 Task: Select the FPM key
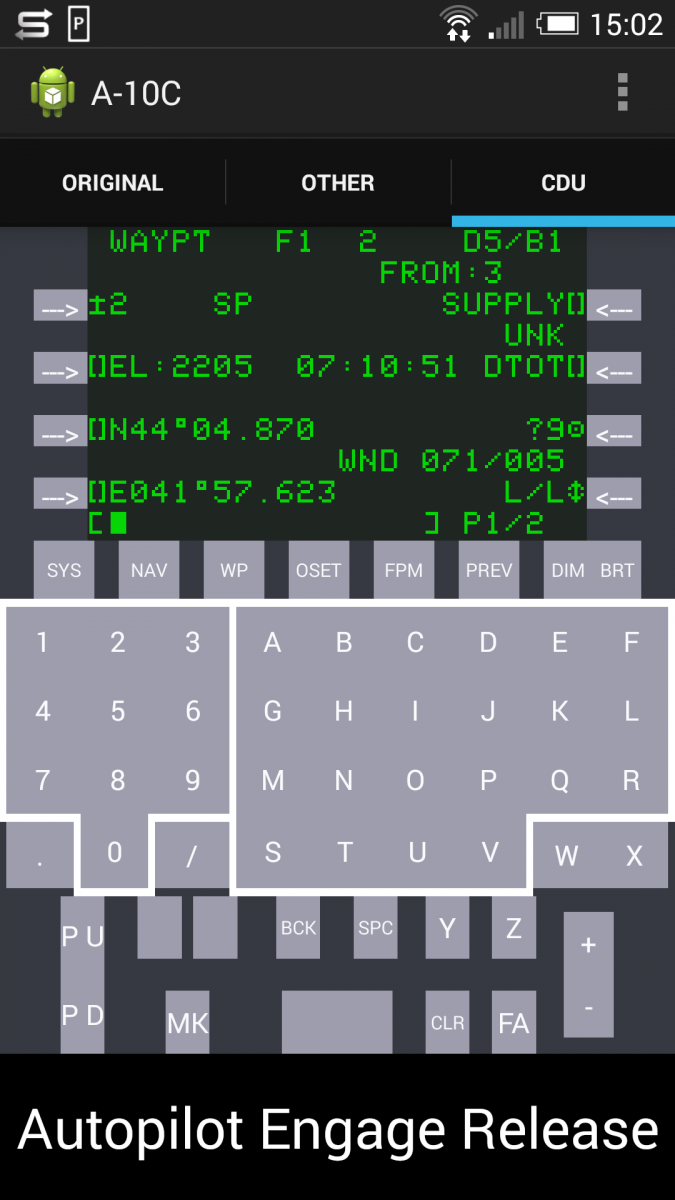(x=404, y=570)
